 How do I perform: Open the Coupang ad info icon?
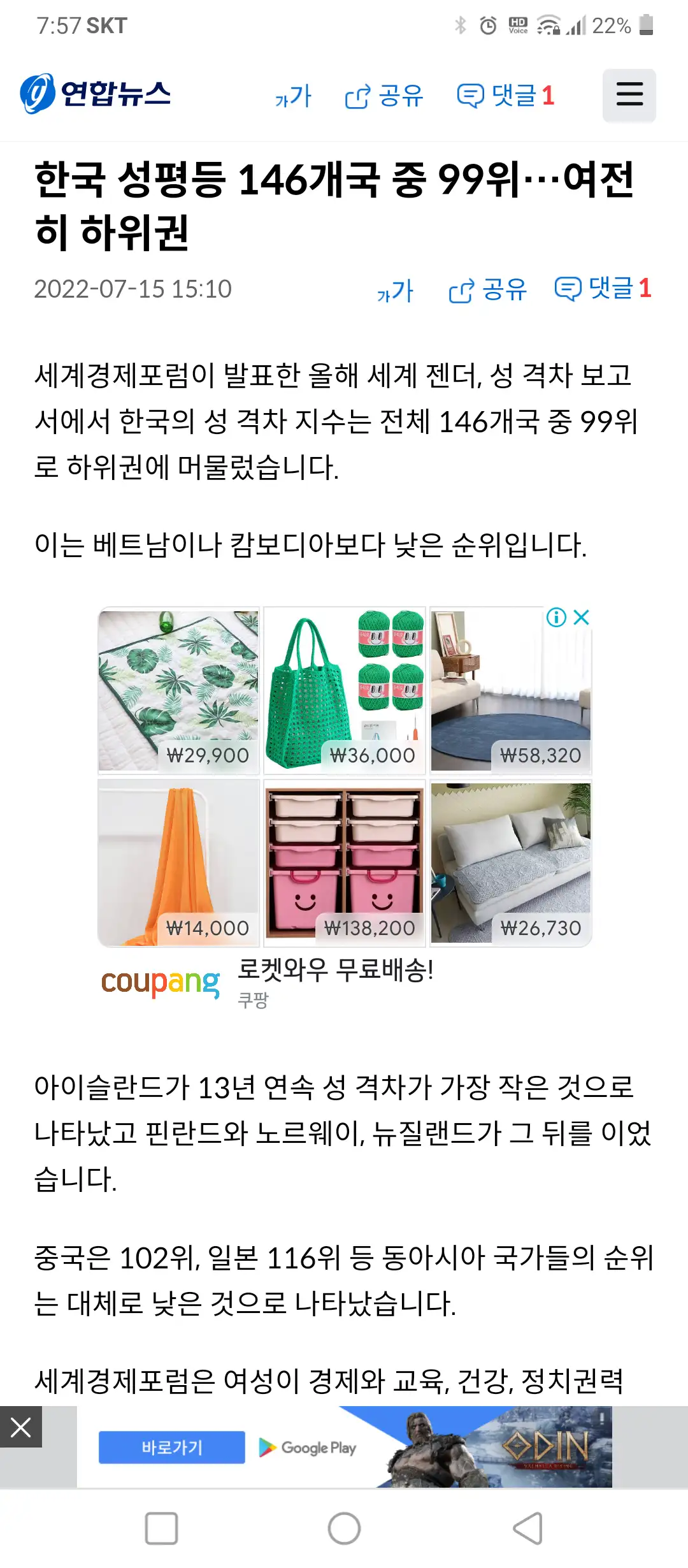coord(556,617)
